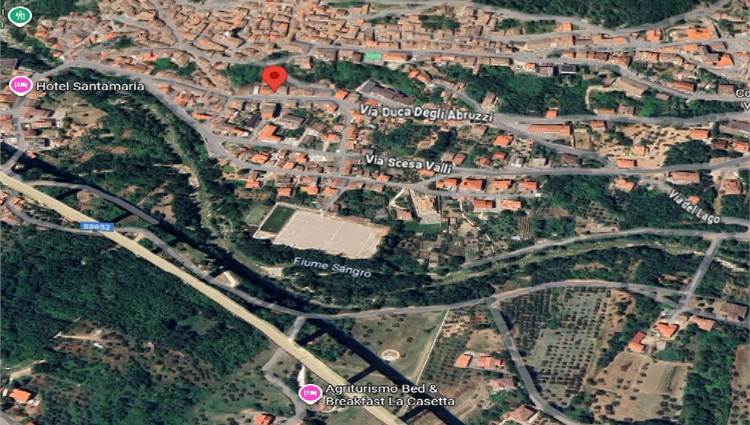Select Agriturismo Bed & Breakfast La Casetta marker
Image resolution: width=750 pixels, height=425 pixels.
[x=311, y=394]
